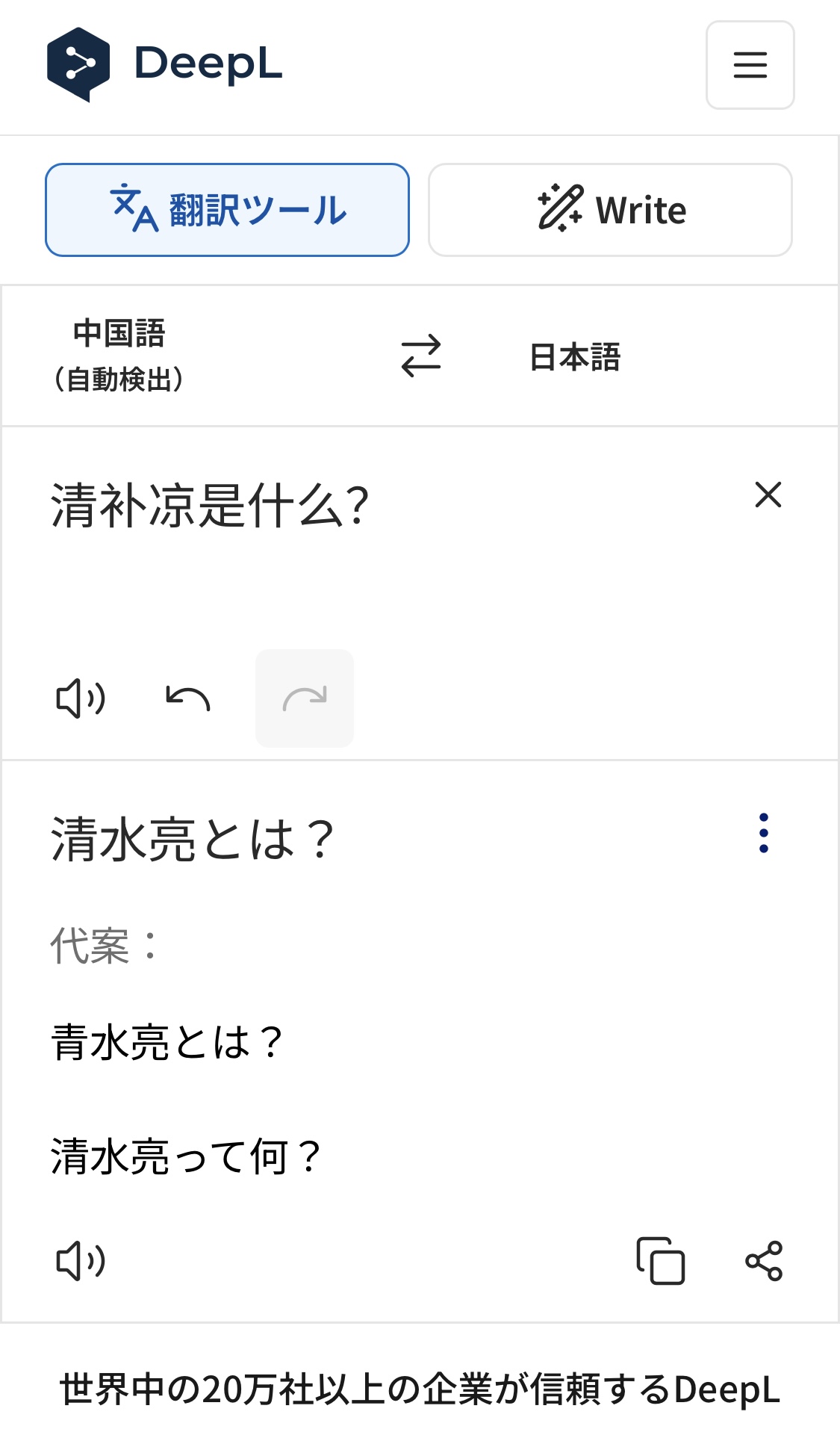The height and width of the screenshot is (1441, 840).
Task: Open the target language selector 日本語
Action: tap(575, 357)
